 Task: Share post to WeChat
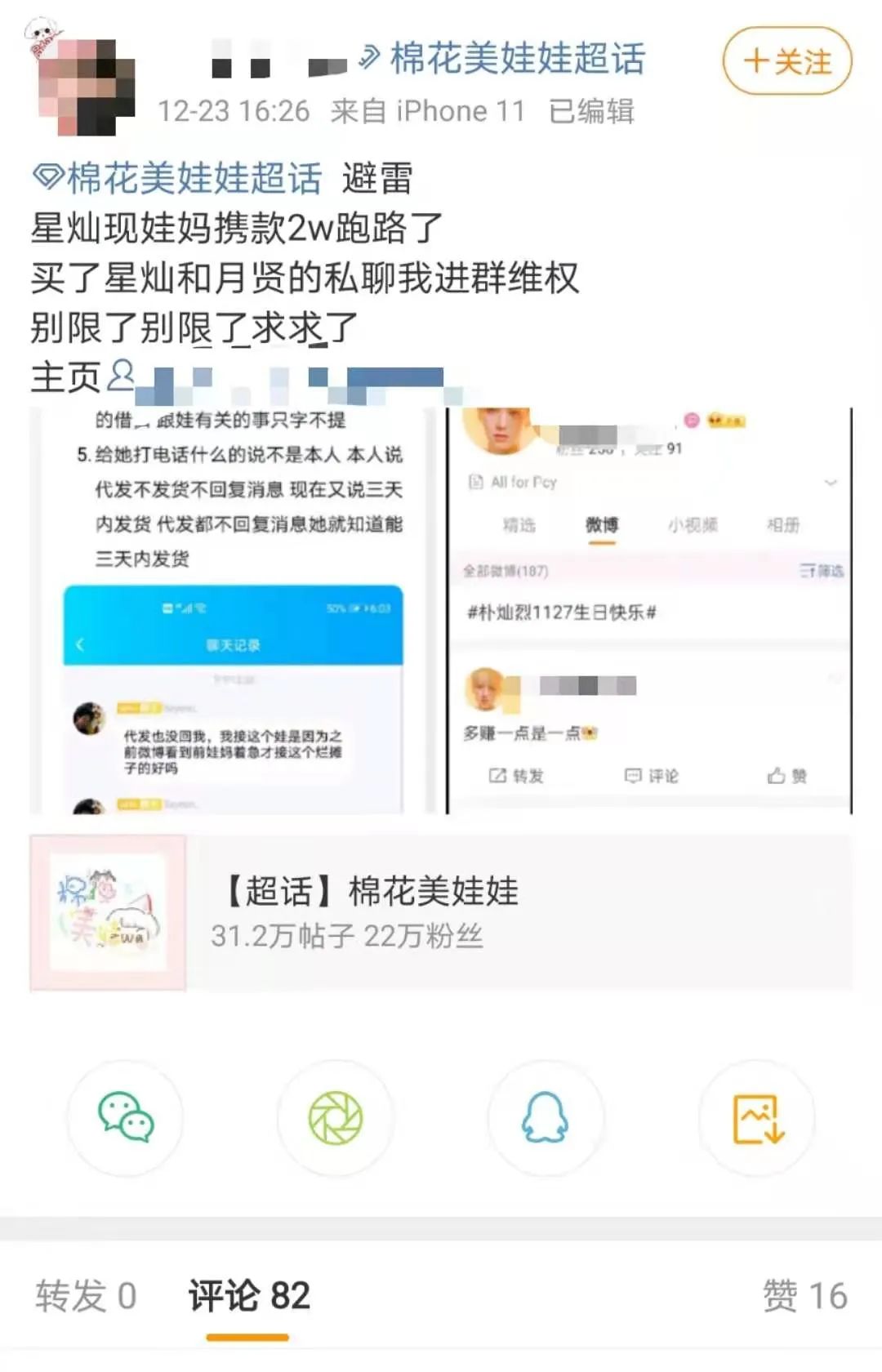(126, 1118)
